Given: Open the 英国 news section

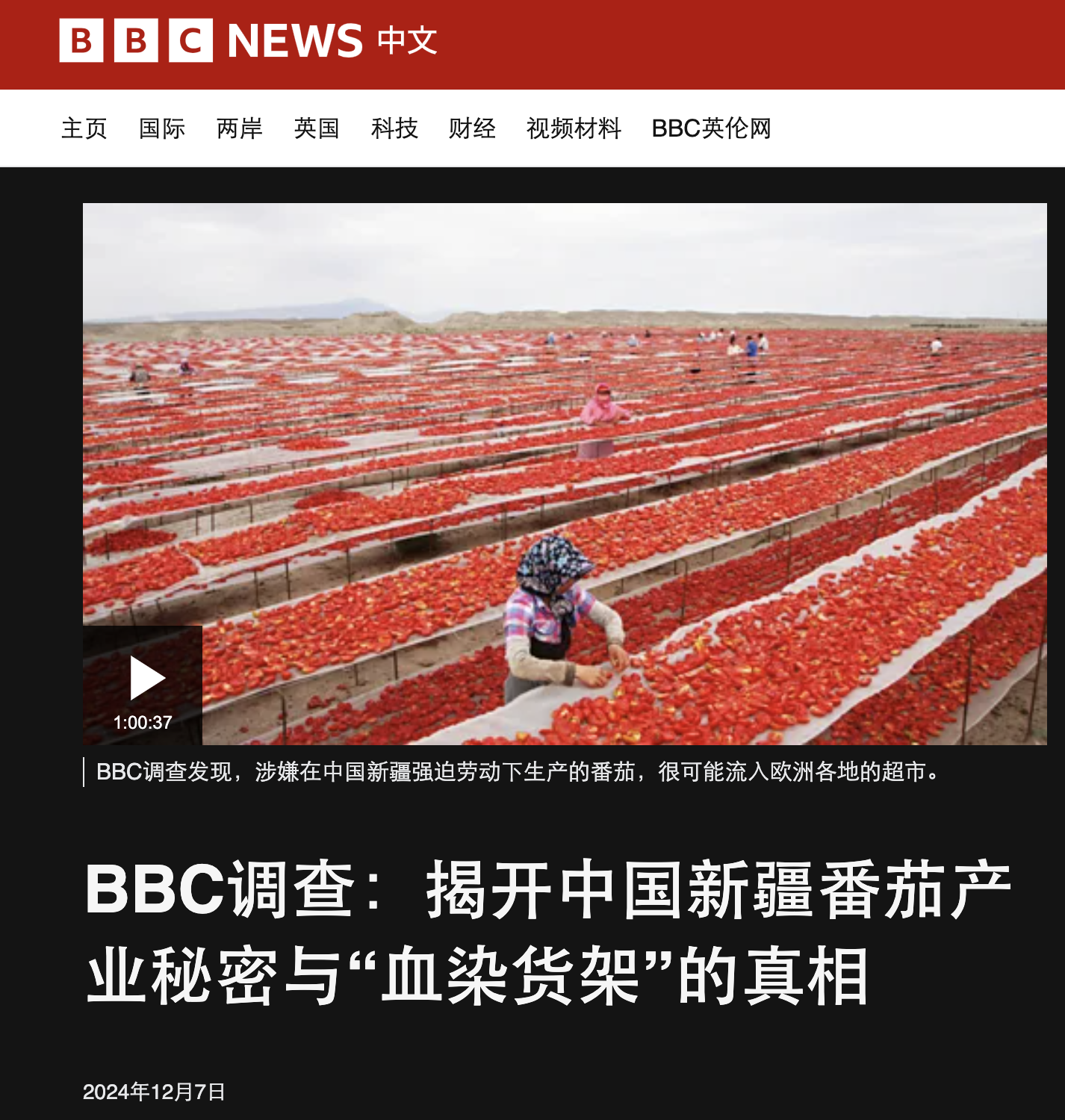Looking at the screenshot, I should (317, 128).
